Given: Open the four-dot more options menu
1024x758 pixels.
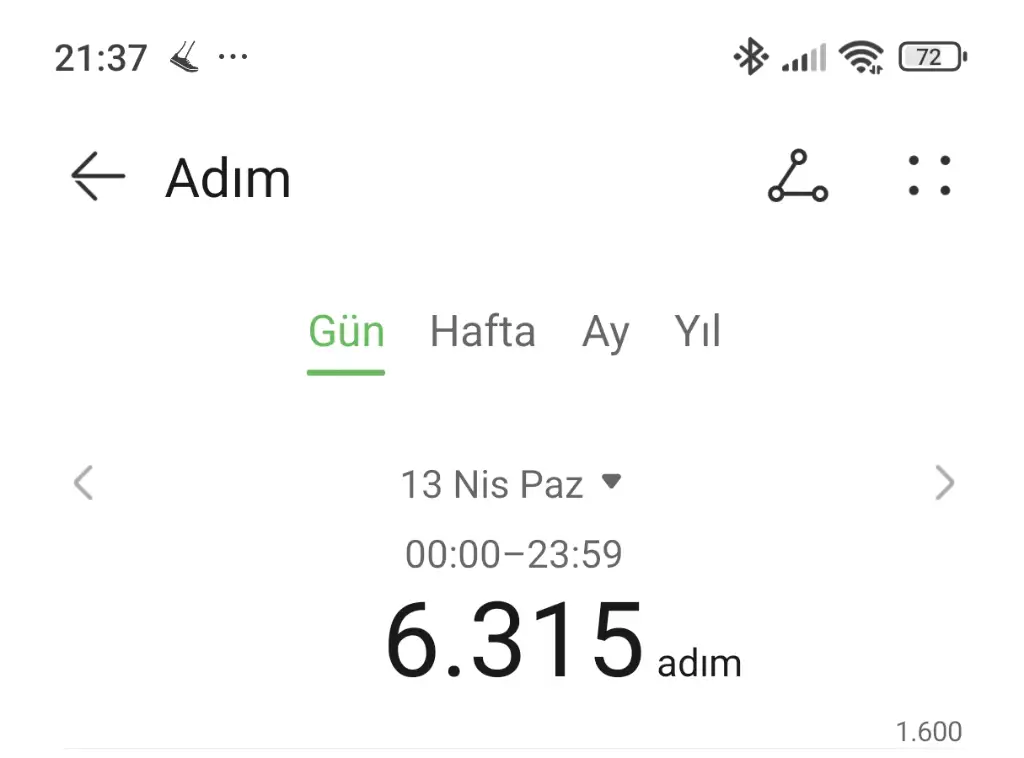Looking at the screenshot, I should click(x=929, y=176).
